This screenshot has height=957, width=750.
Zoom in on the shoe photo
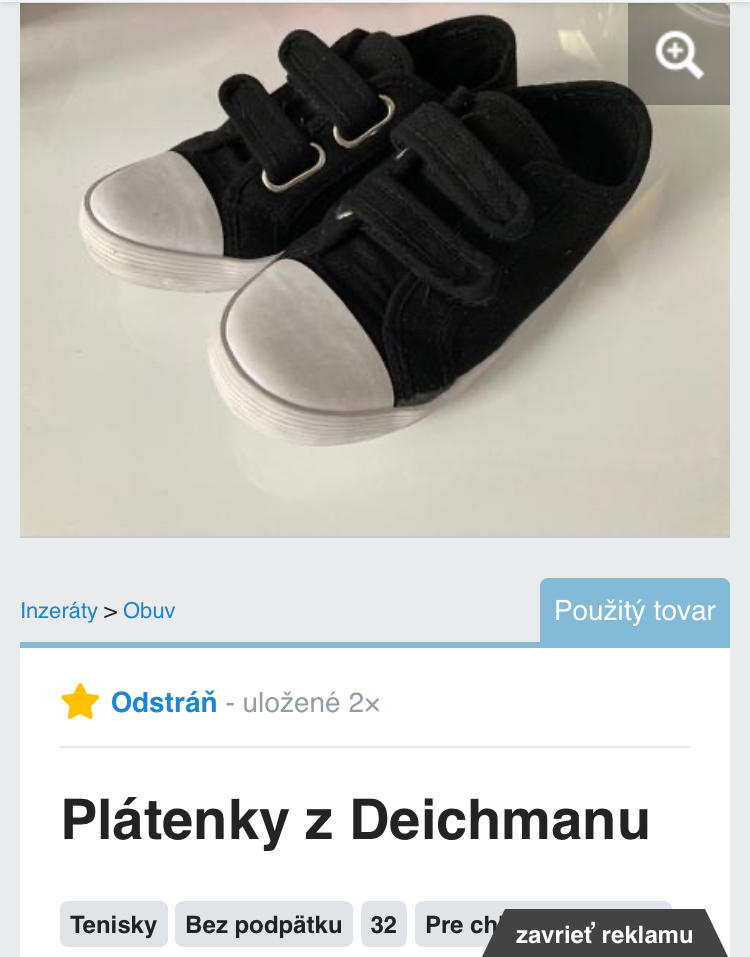pos(678,54)
